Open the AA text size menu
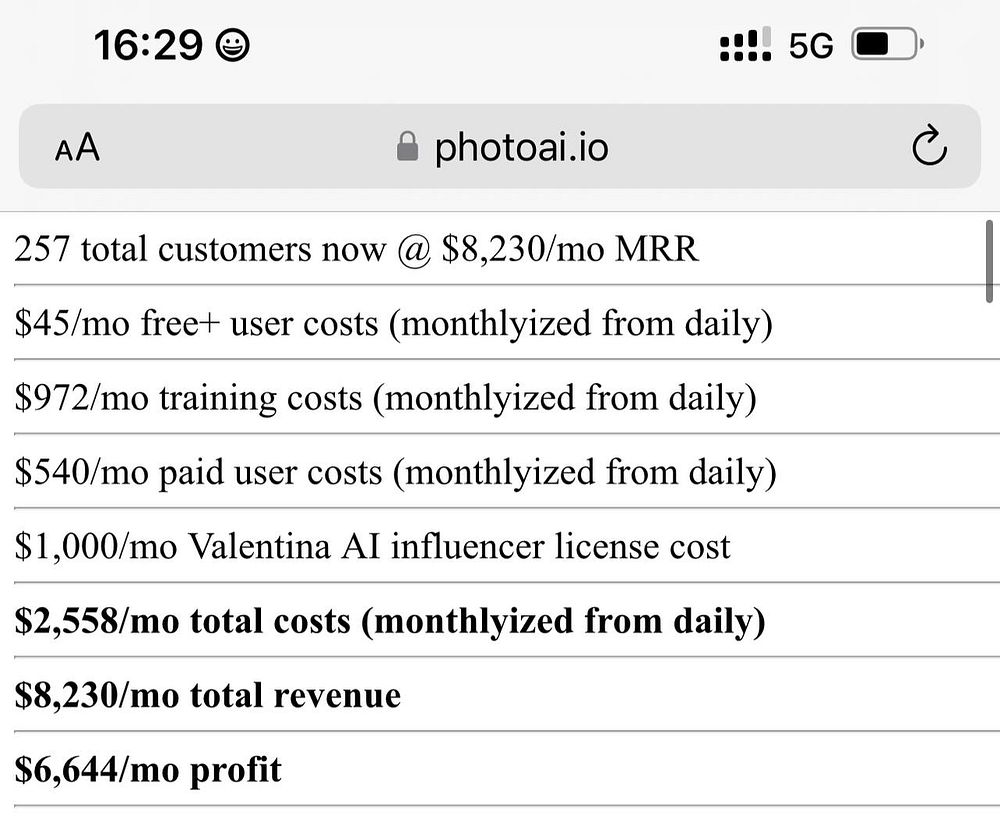Viewport: 1000px width, 816px height. coord(77,148)
